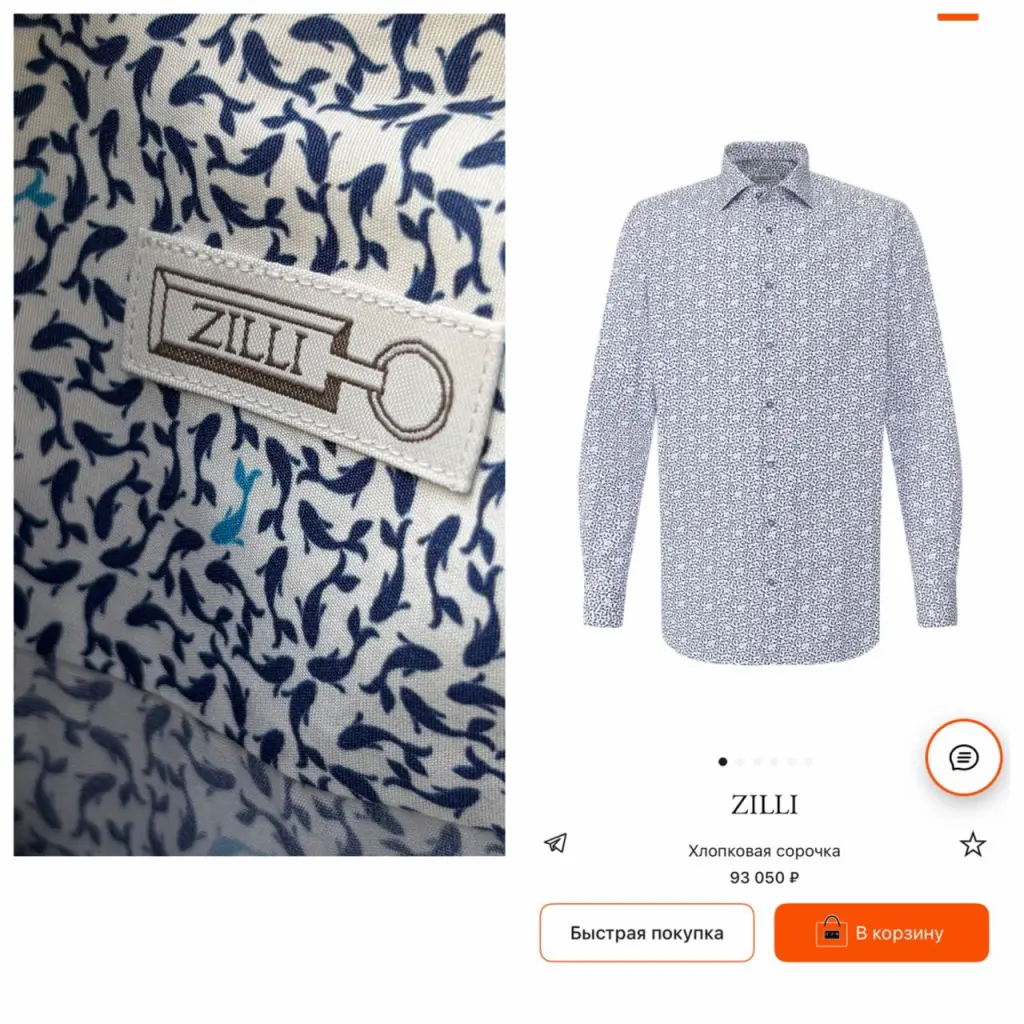This screenshot has width=1024, height=1024.
Task: Share this product via paper plane icon
Action: pyautogui.click(x=556, y=843)
